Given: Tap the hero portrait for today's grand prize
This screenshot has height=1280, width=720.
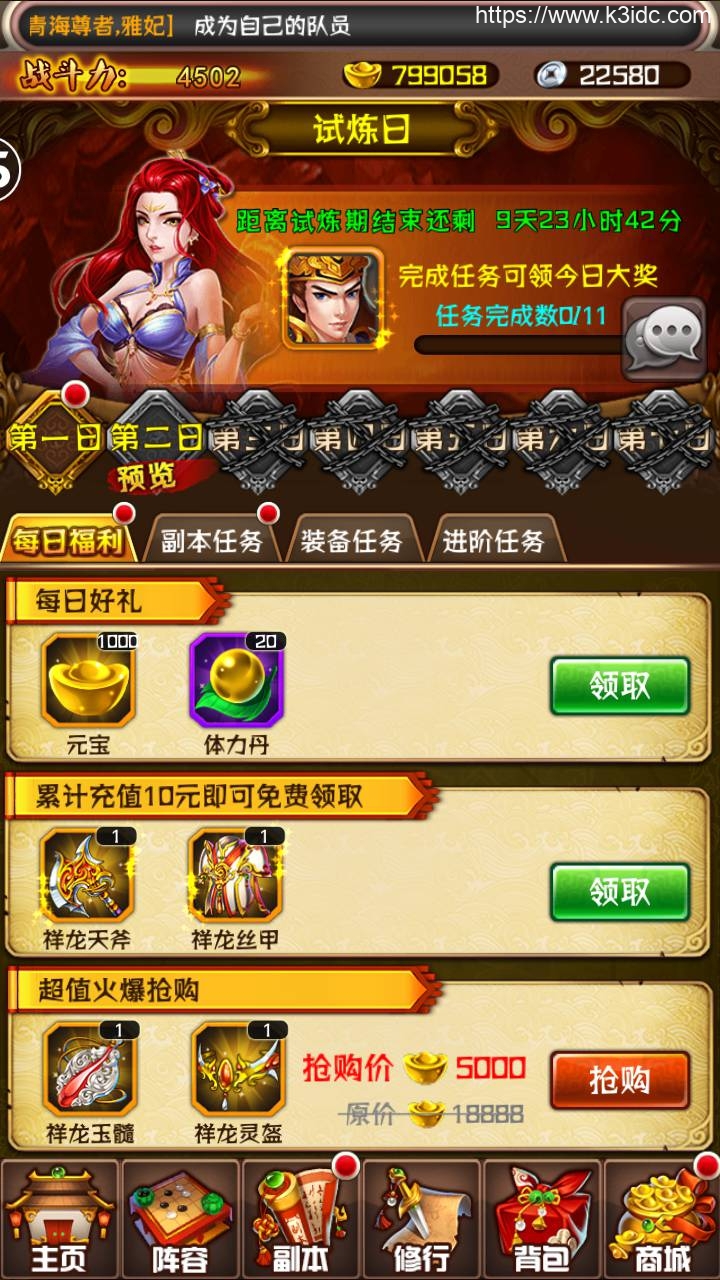Looking at the screenshot, I should coord(333,298).
